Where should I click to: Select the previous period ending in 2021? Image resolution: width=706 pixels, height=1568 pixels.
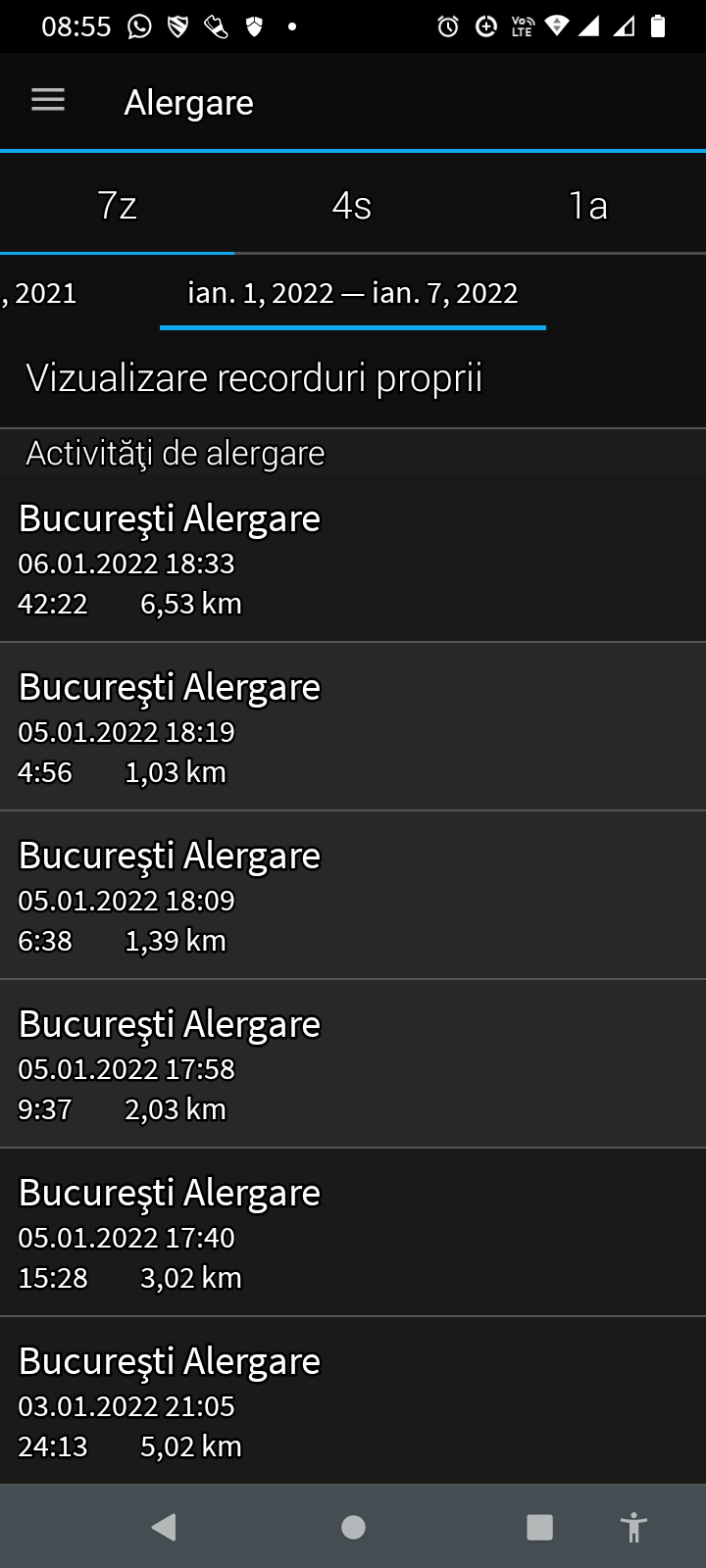[41, 293]
